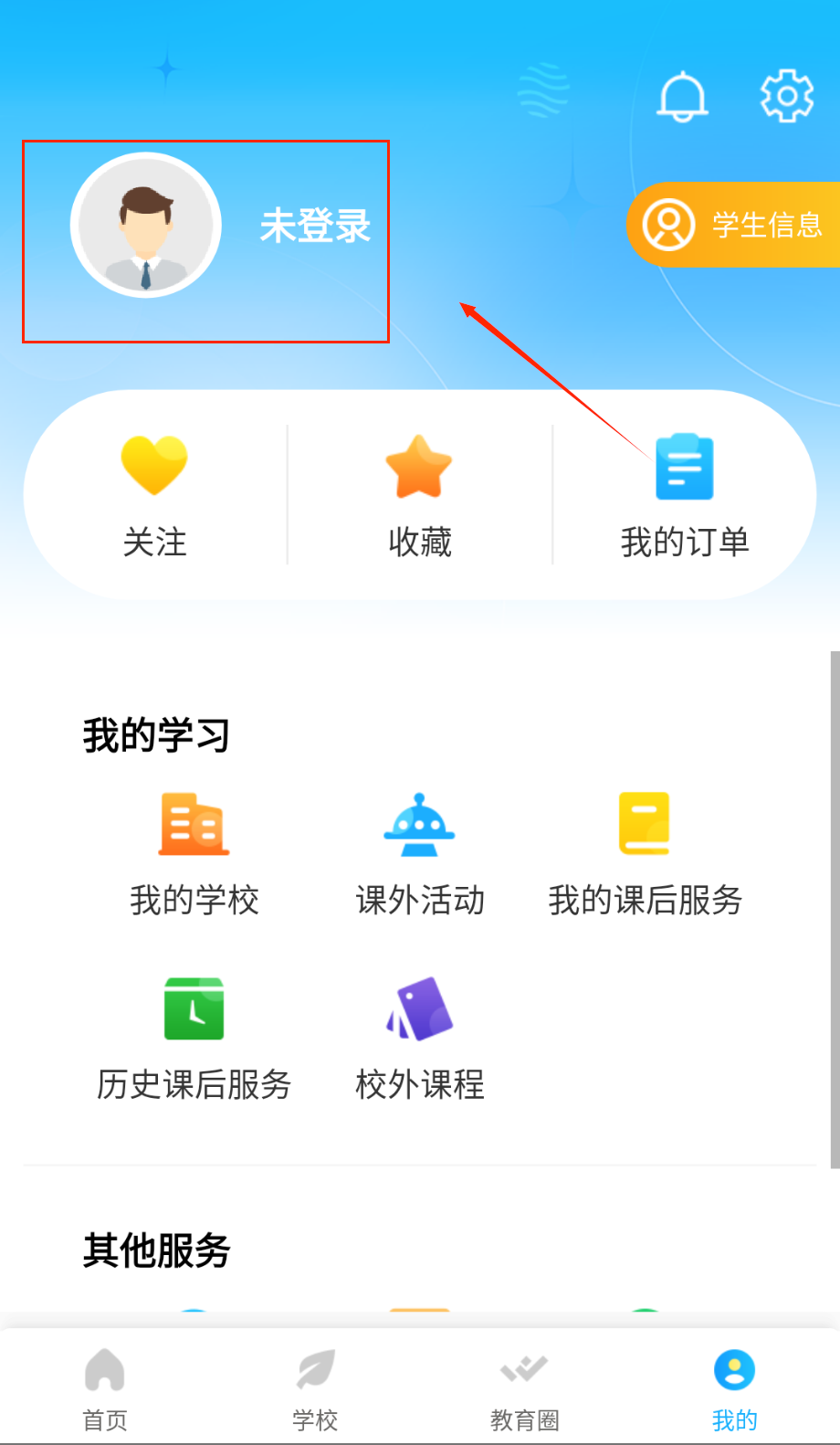Open the notifications bell

point(682,96)
